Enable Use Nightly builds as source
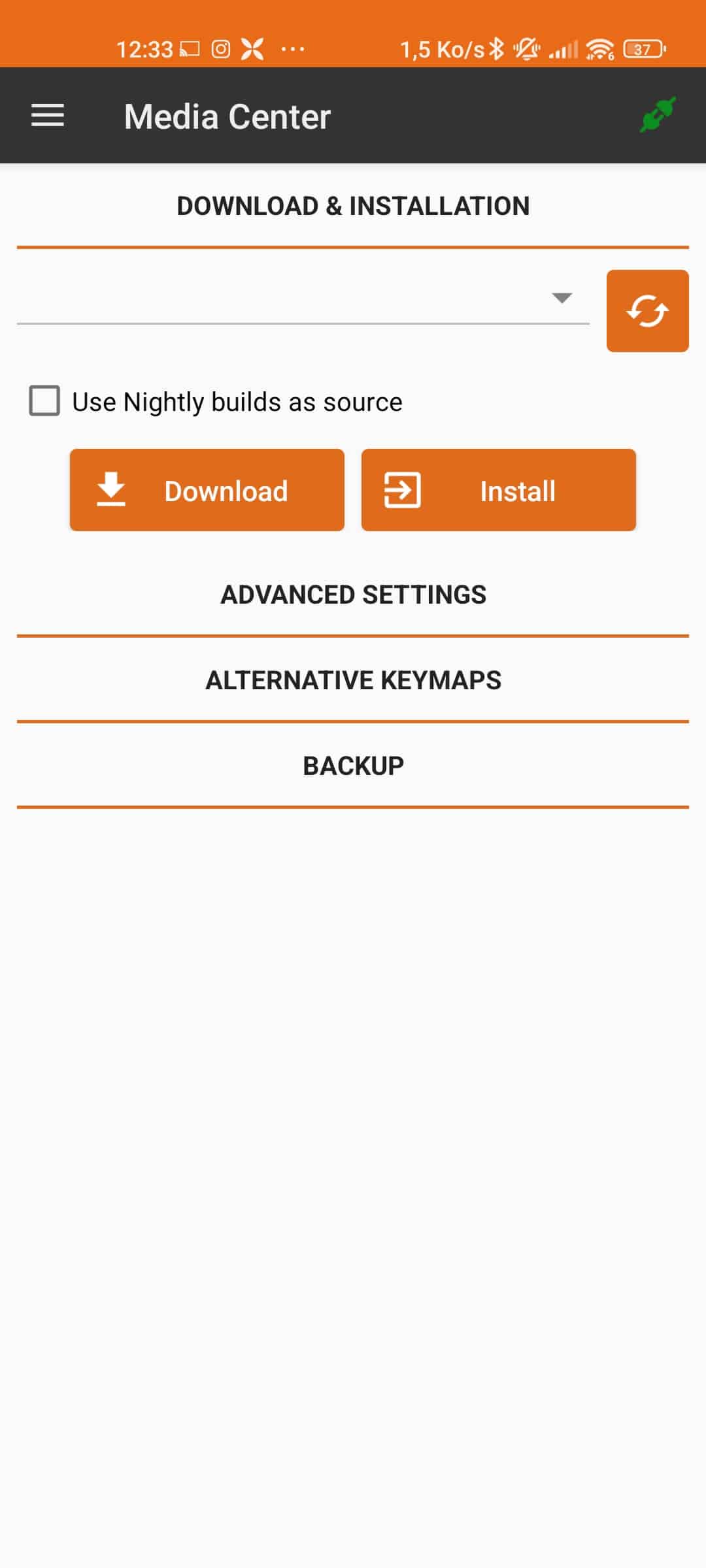 click(44, 400)
